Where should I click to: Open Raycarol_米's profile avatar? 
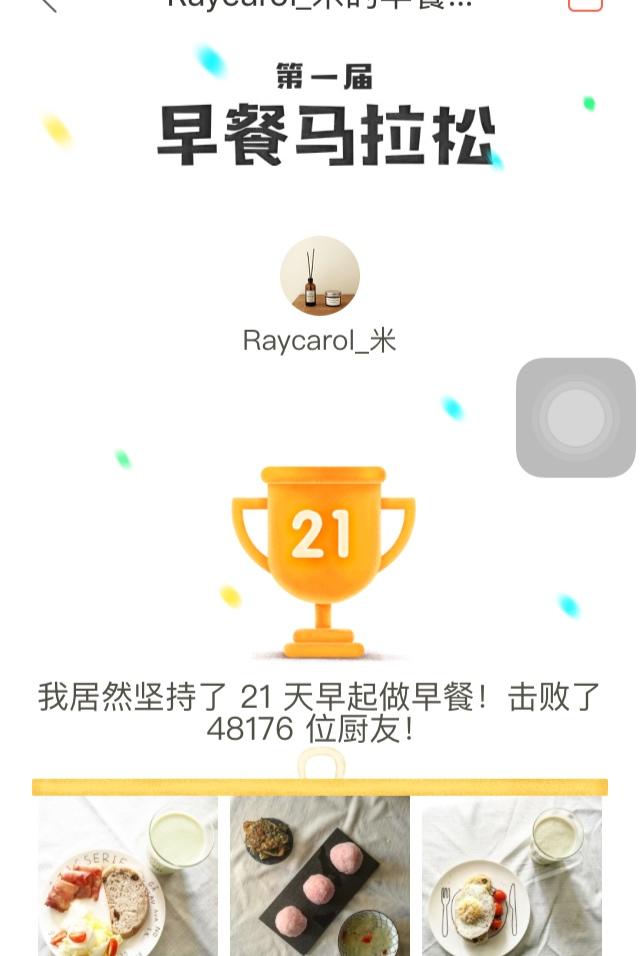coord(320,276)
